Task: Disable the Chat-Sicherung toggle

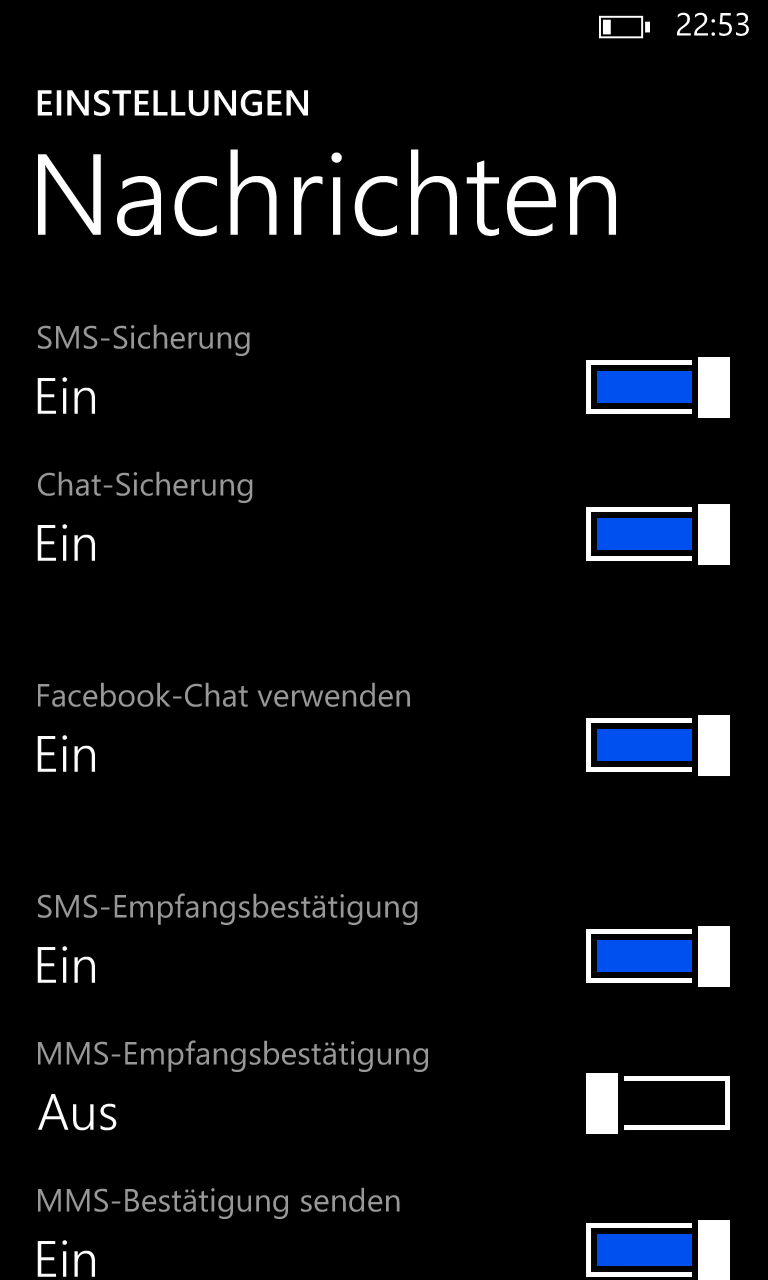Action: [x=658, y=534]
